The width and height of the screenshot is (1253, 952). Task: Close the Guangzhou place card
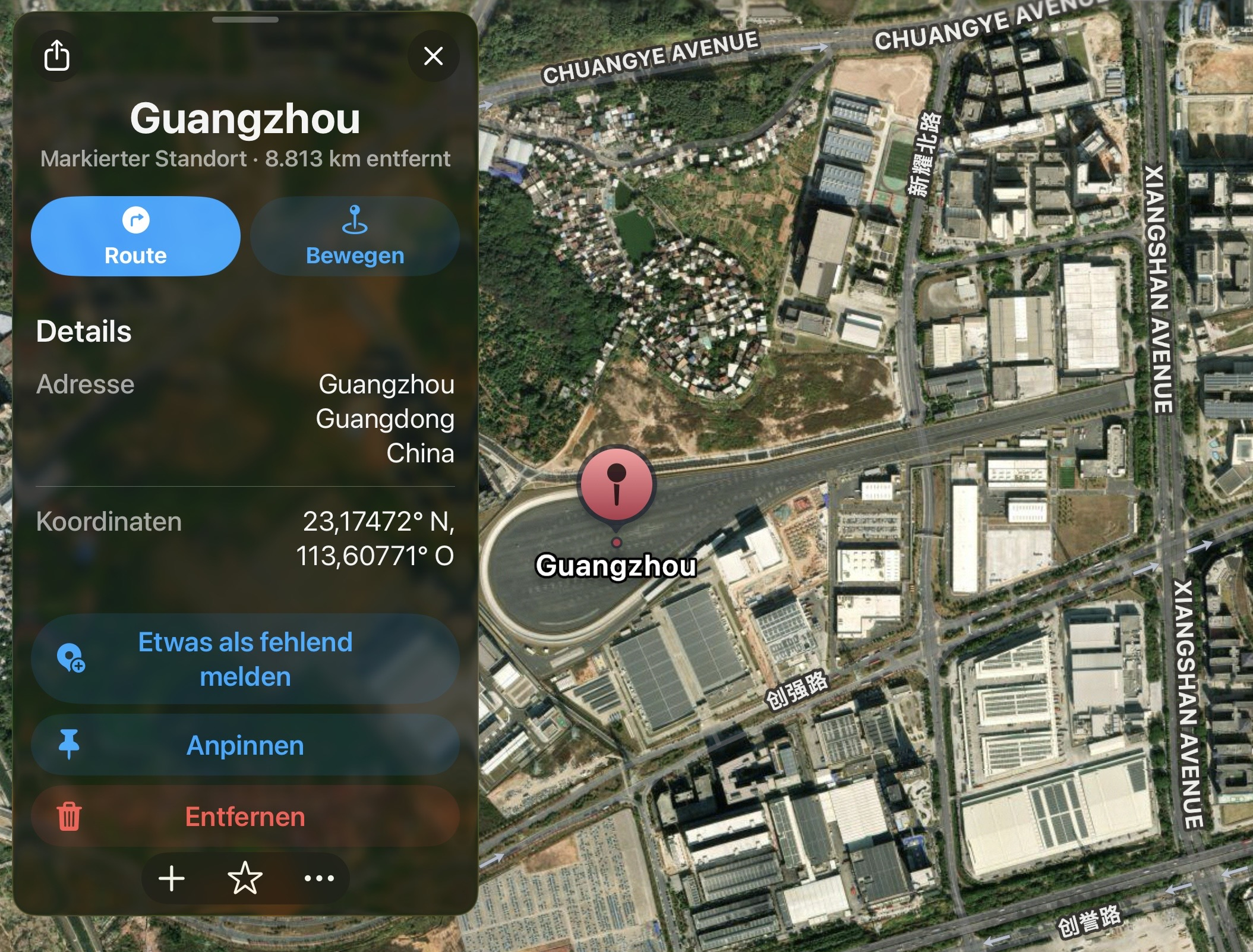click(433, 56)
